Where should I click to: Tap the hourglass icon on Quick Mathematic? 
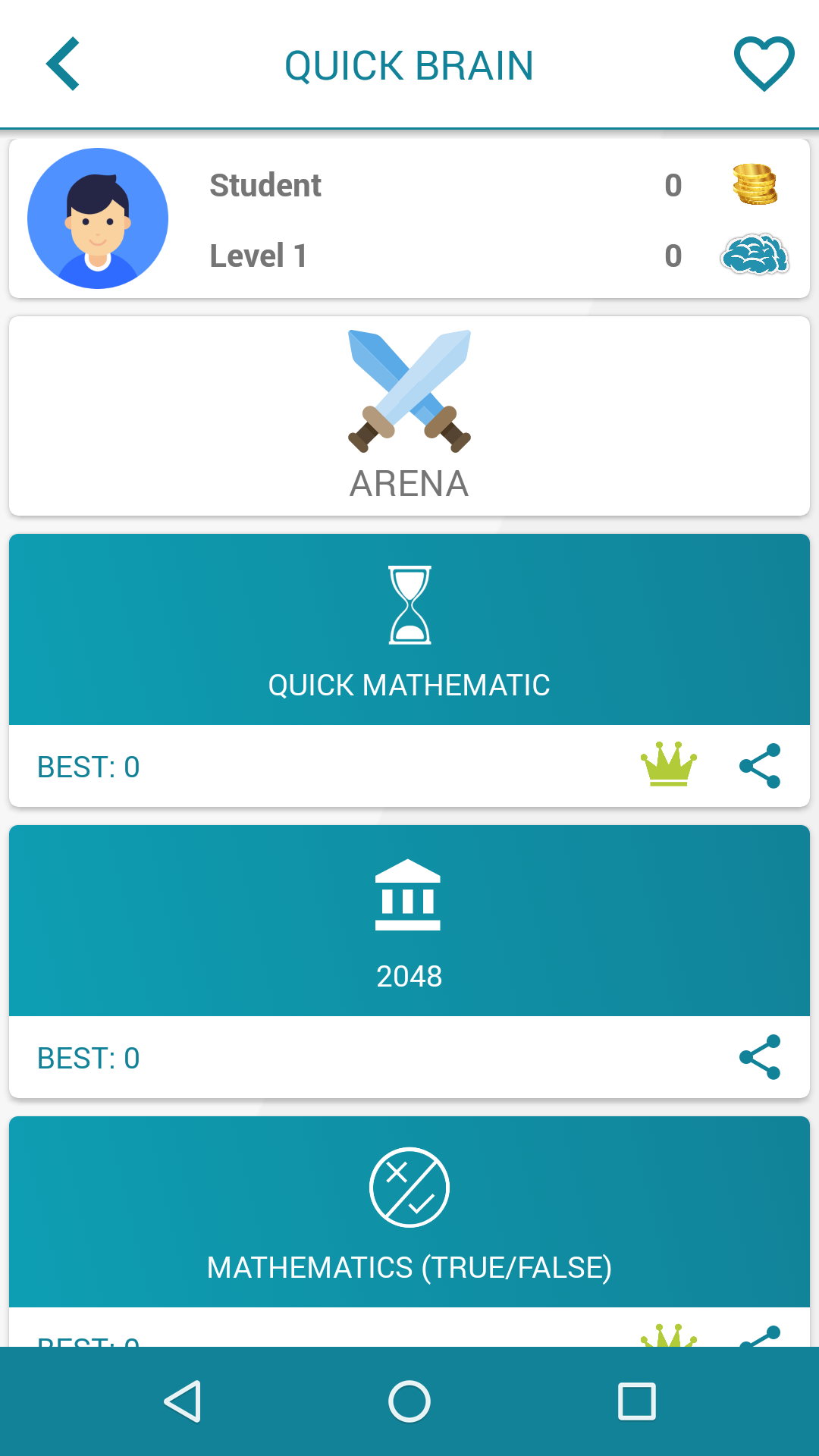point(409,603)
